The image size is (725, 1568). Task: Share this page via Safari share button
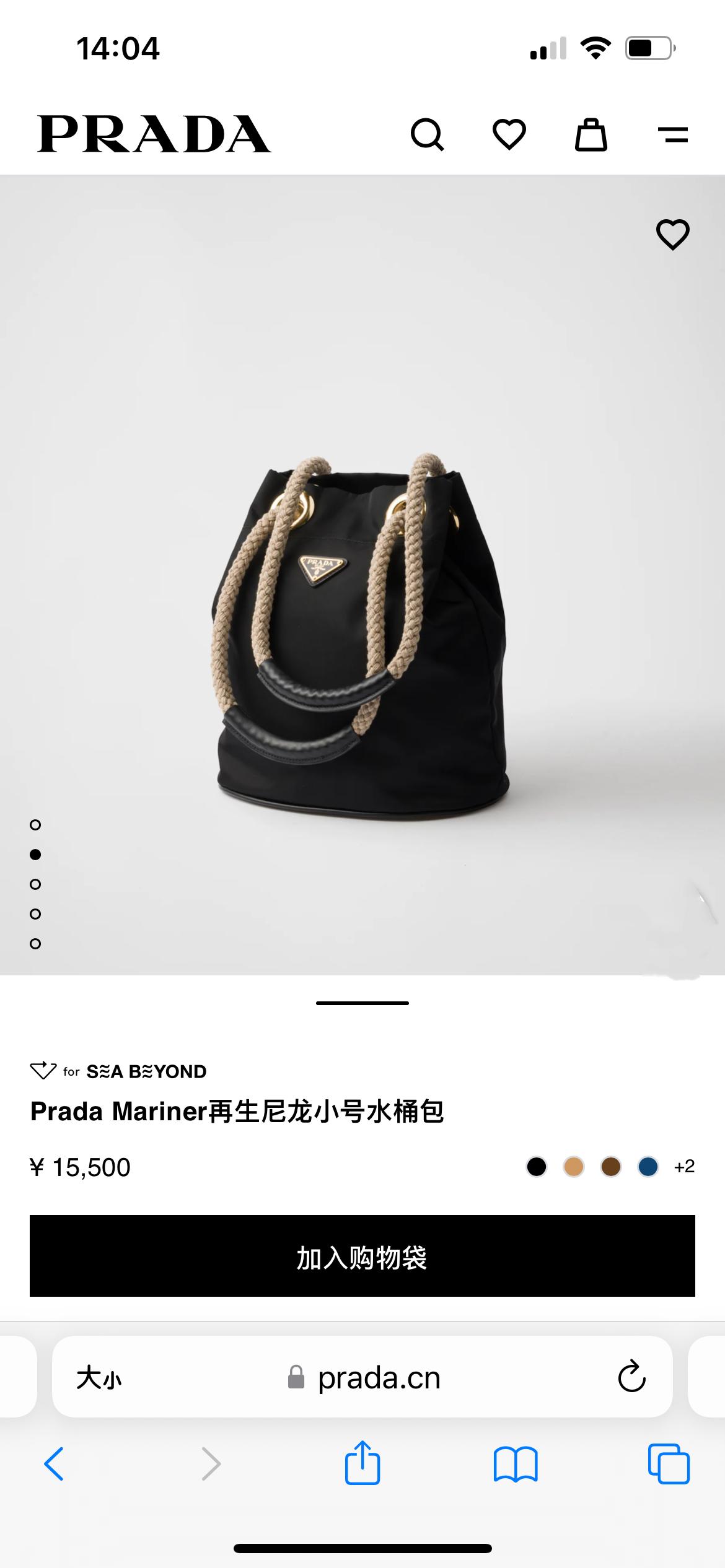pyautogui.click(x=362, y=1463)
